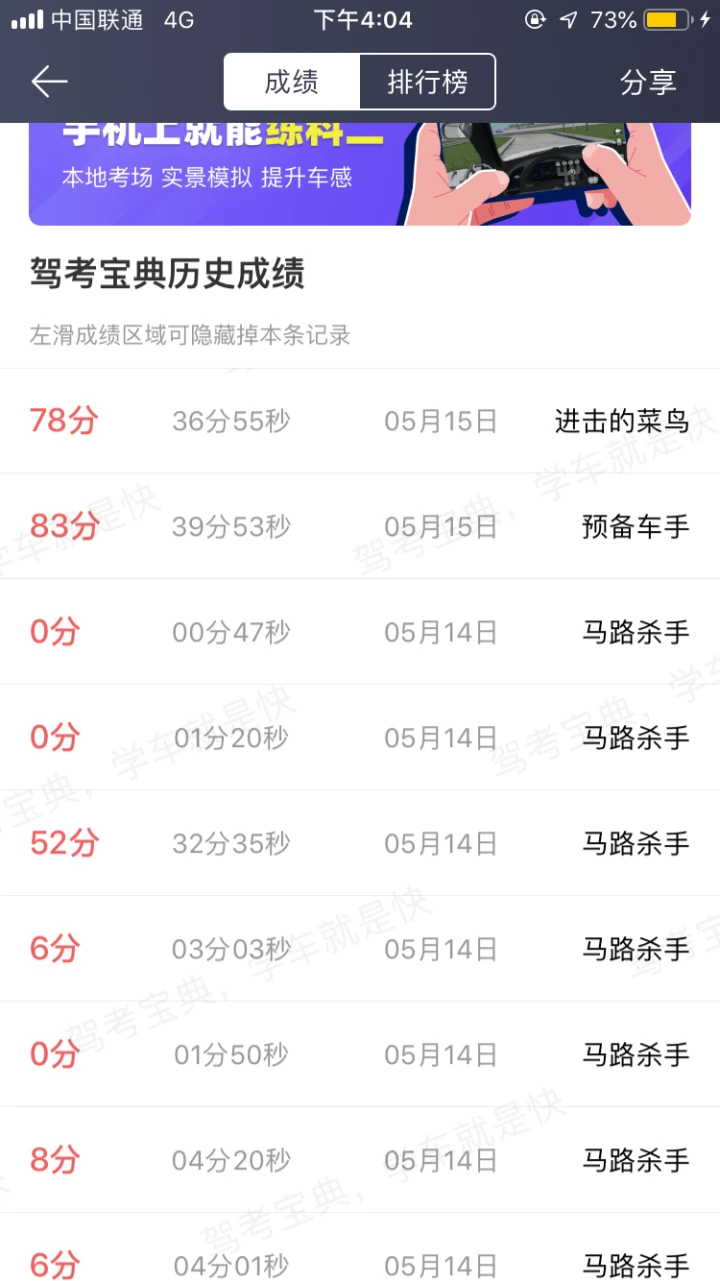Viewport: 720px width, 1281px height.
Task: Select the 成绩 tab
Action: (x=291, y=82)
